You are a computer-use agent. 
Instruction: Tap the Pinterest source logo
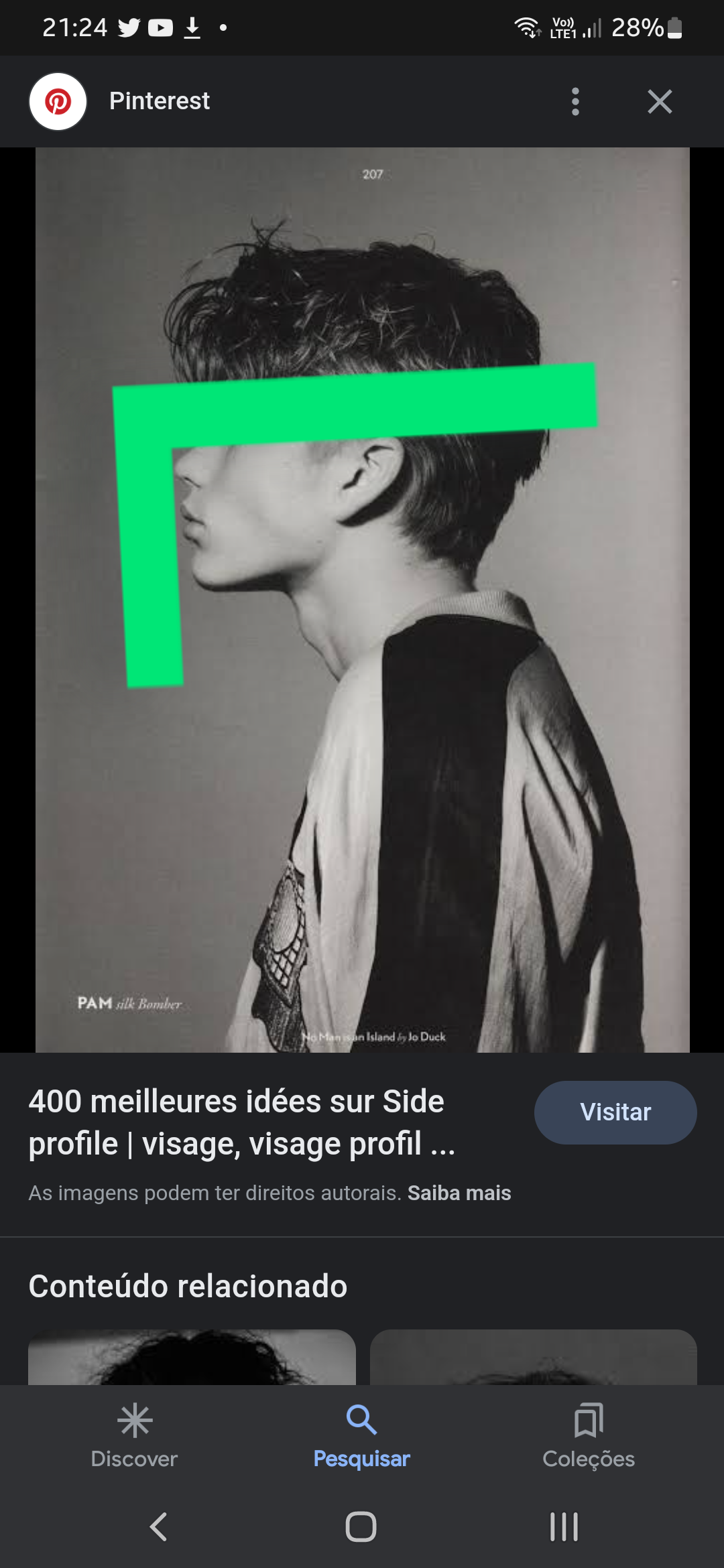pos(58,102)
